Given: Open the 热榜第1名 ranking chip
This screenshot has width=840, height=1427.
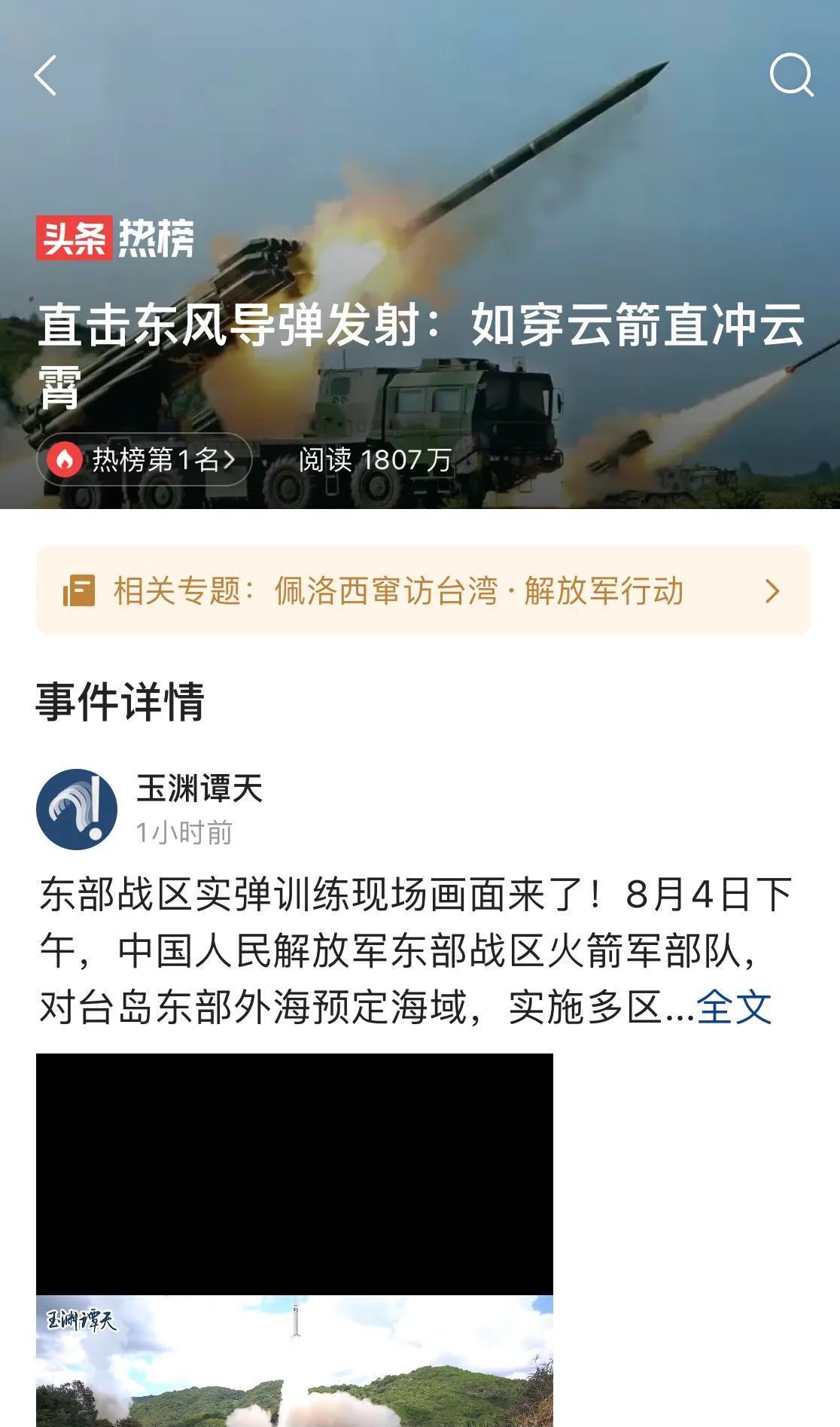Looking at the screenshot, I should [x=145, y=459].
